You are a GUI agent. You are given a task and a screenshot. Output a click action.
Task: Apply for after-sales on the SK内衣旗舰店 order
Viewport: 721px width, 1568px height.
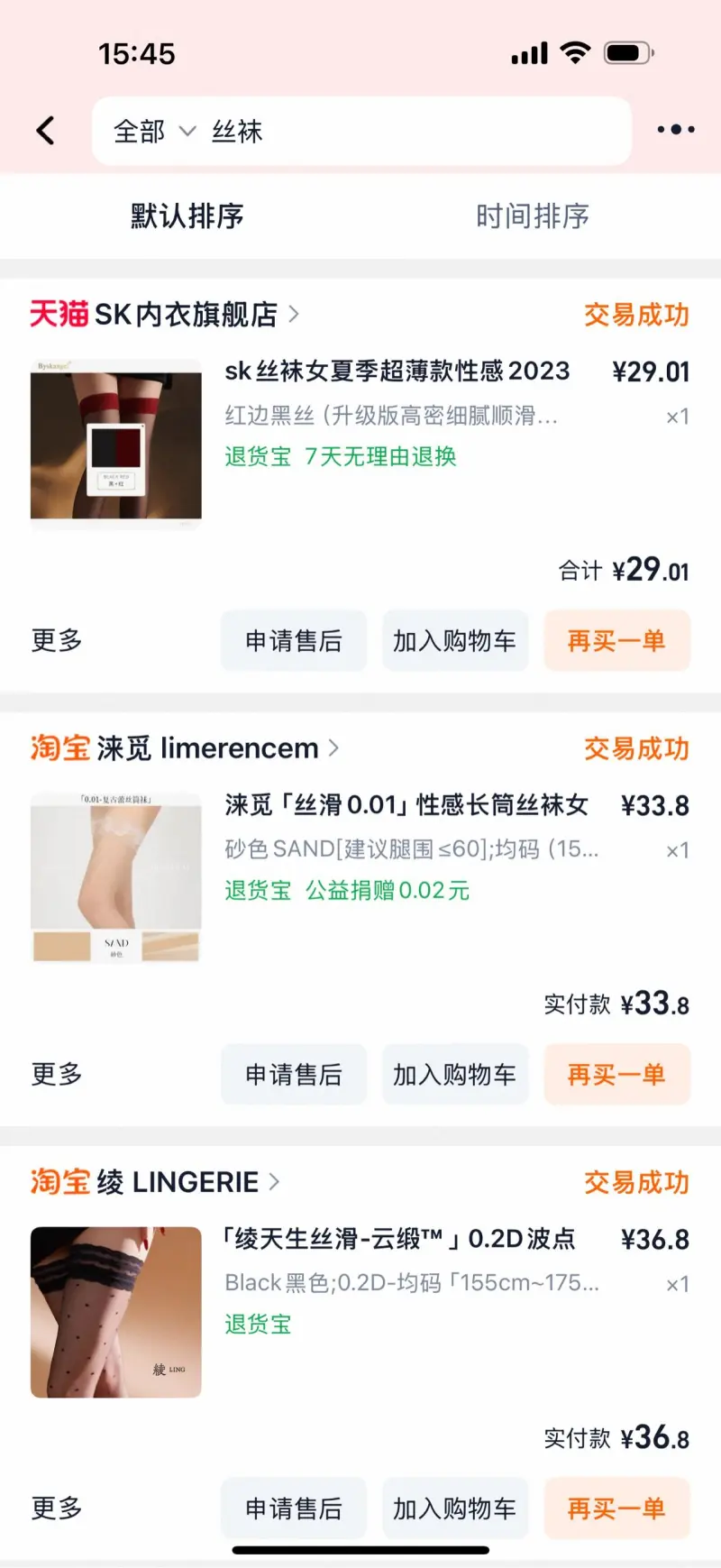[294, 641]
